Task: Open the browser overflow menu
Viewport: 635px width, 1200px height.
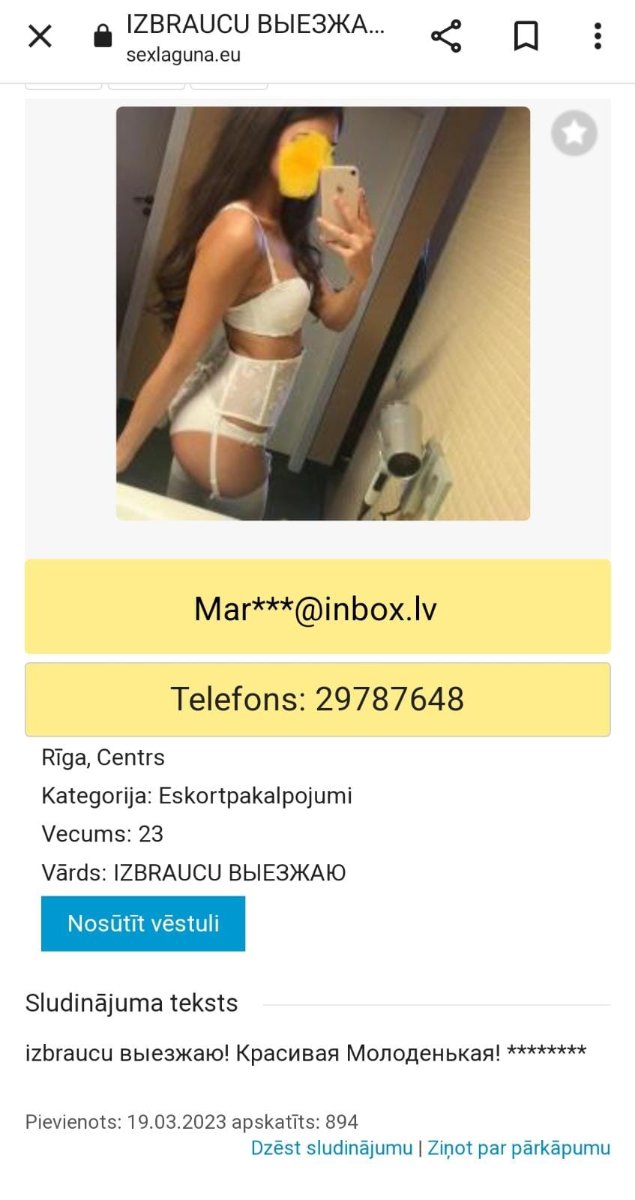Action: tap(597, 37)
